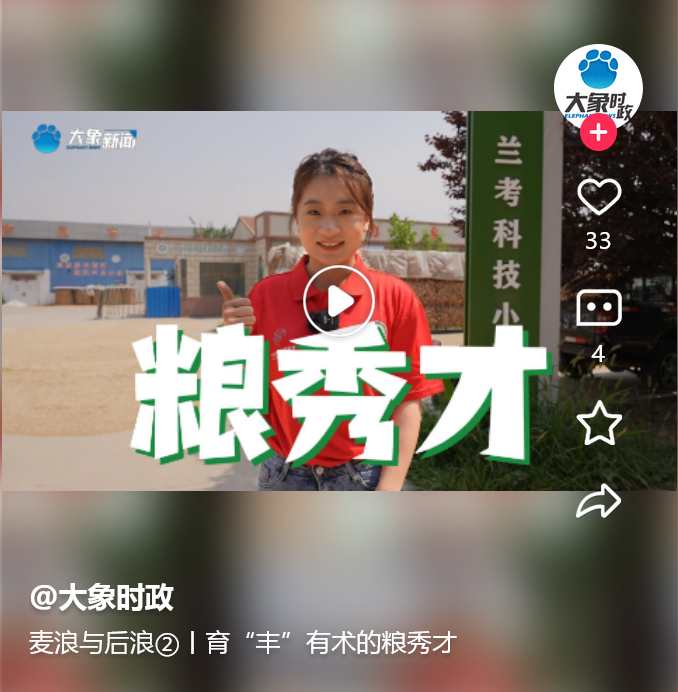
Task: Open the comments on this video
Action: [599, 309]
